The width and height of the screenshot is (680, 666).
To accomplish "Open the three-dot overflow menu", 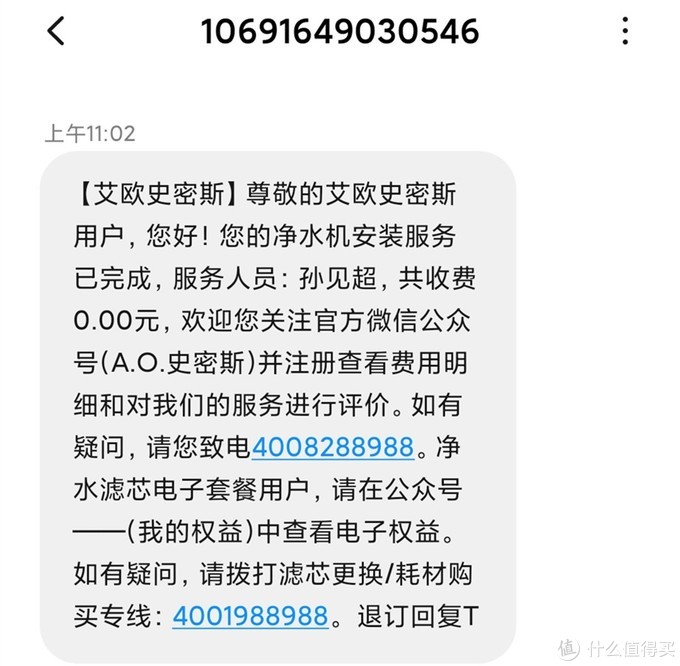I will click(625, 32).
